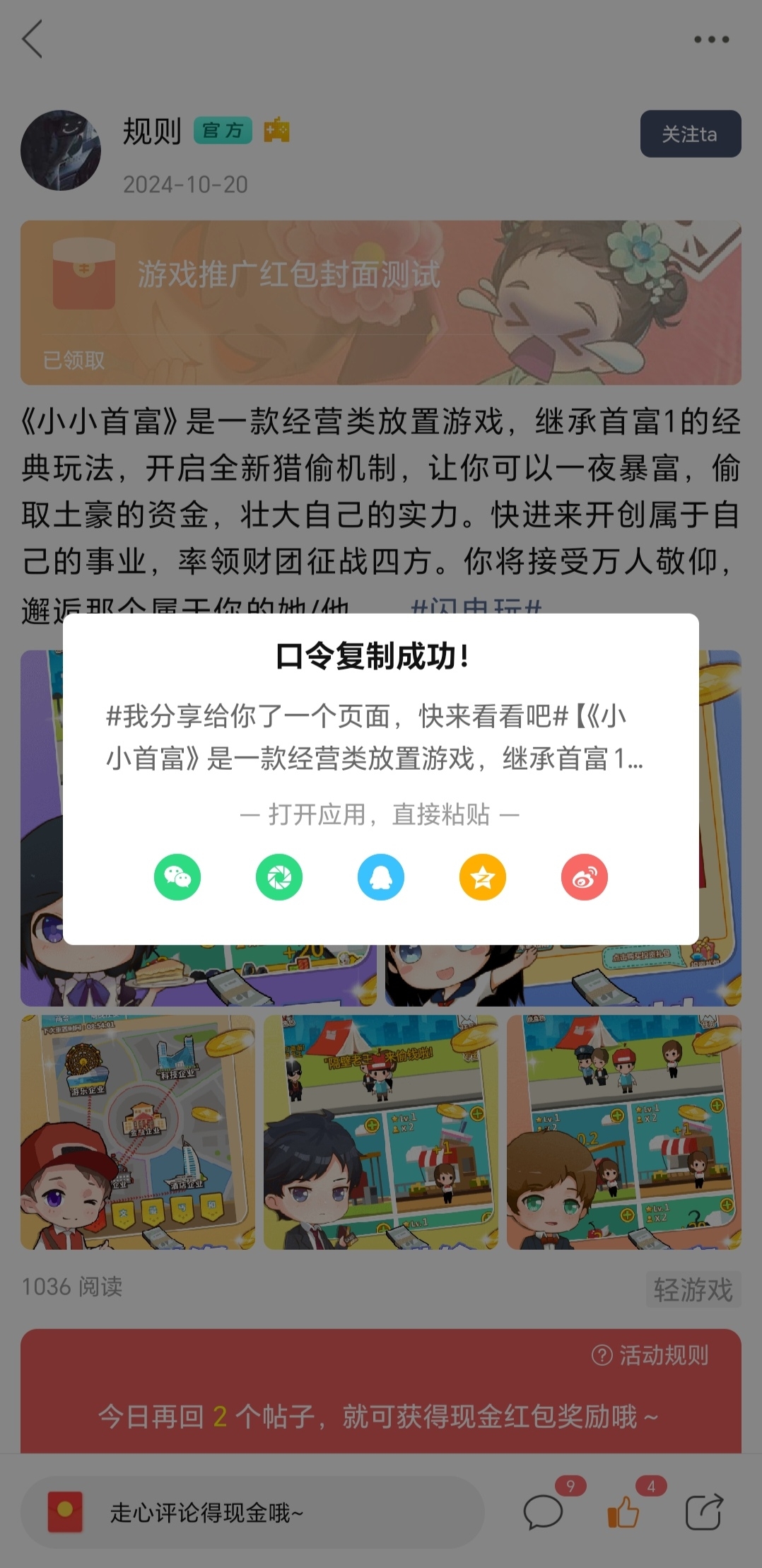
Task: Tap the 走心评论得现金哦 comment box
Action: pos(252,1512)
